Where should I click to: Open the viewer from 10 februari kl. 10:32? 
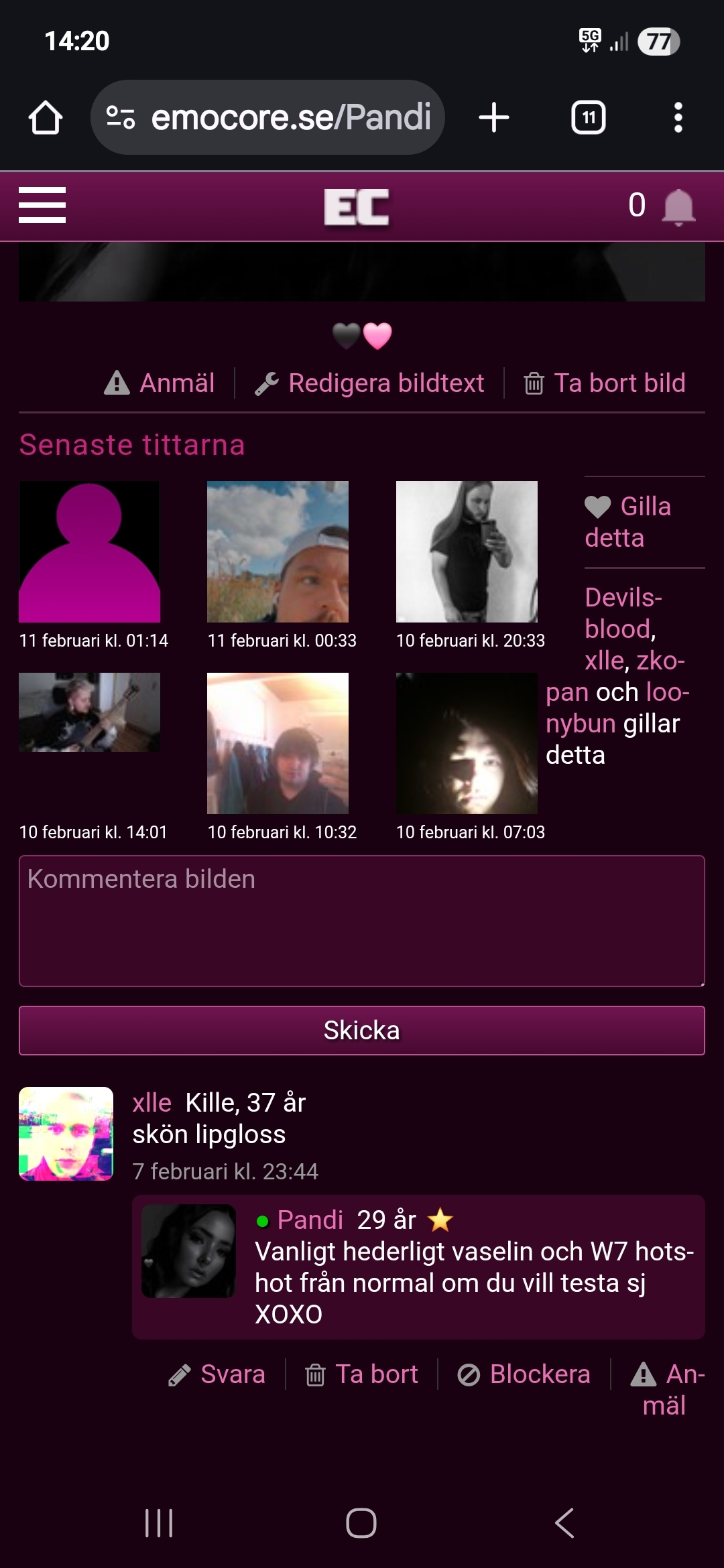point(278,743)
